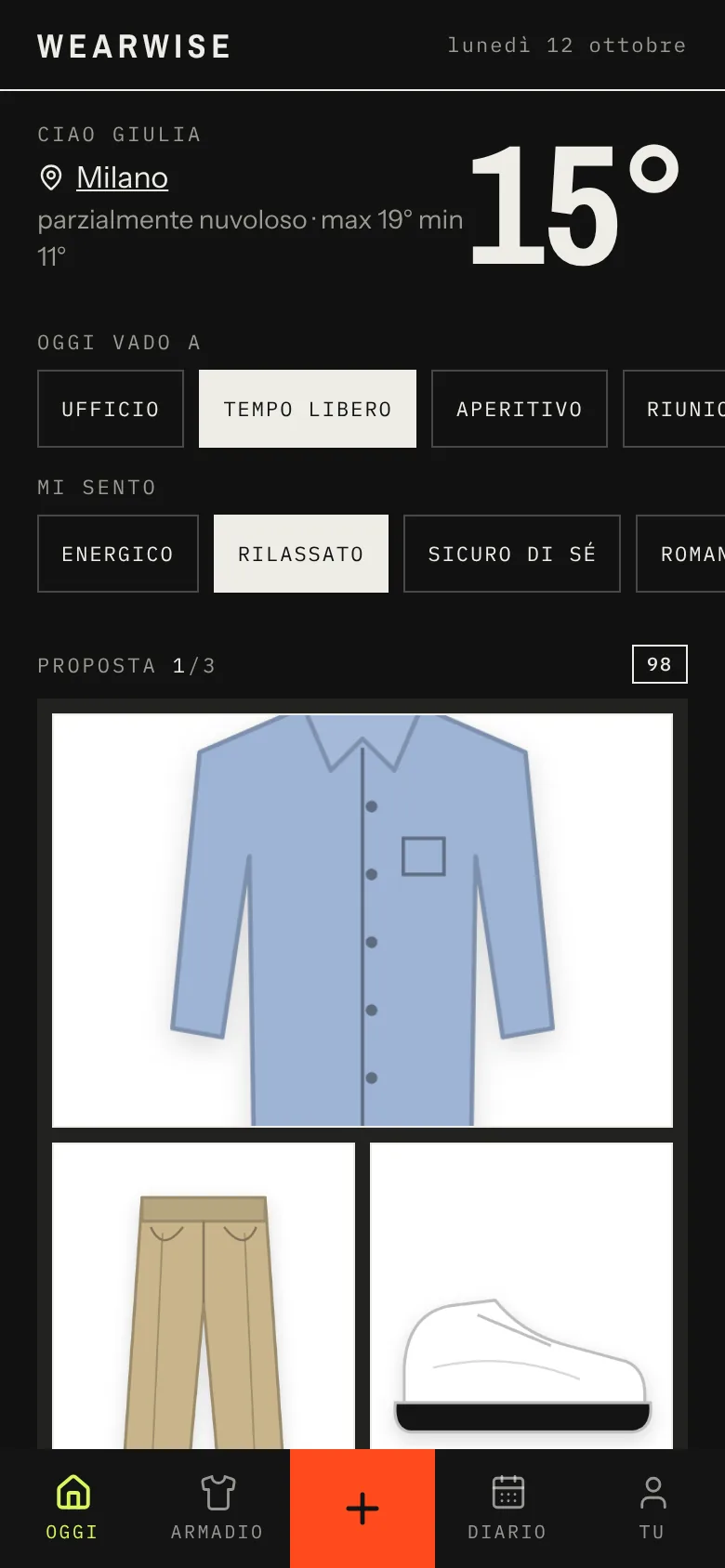Image resolution: width=725 pixels, height=1568 pixels.
Task: Open the blue shirt item
Action: click(362, 921)
